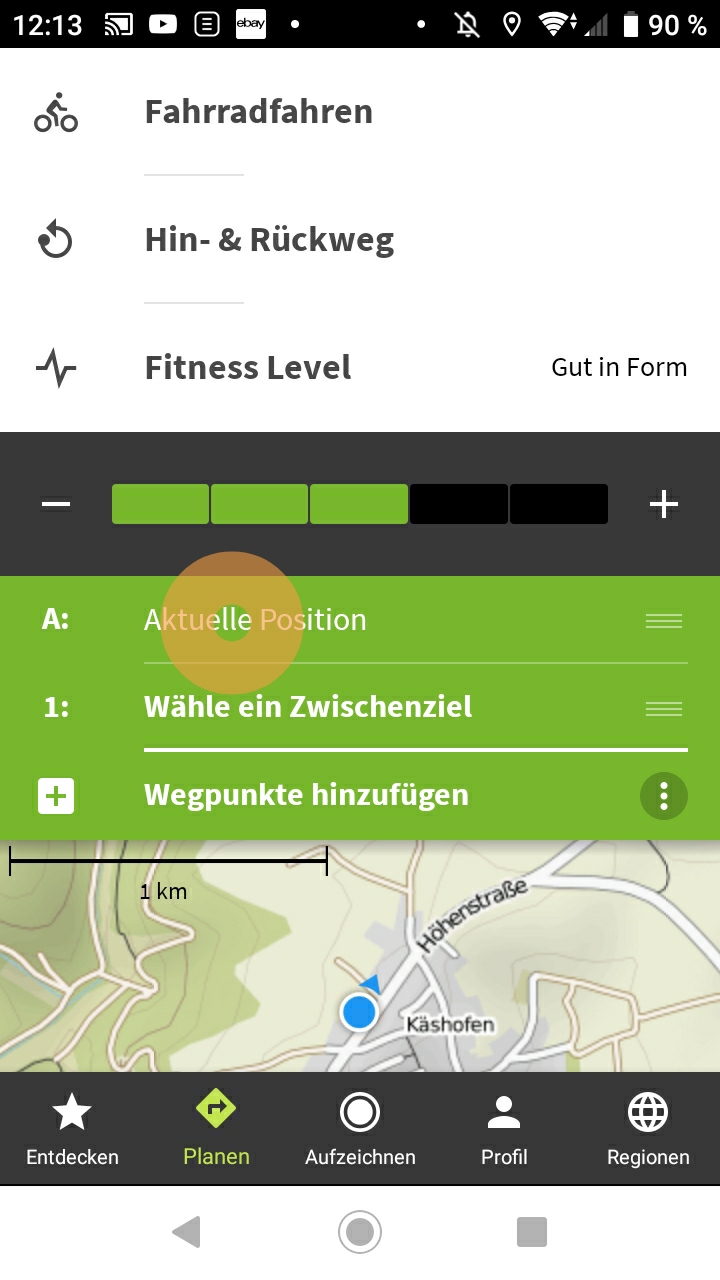720x1280 pixels.
Task: Switch to the Regionen tab
Action: click(x=648, y=1130)
